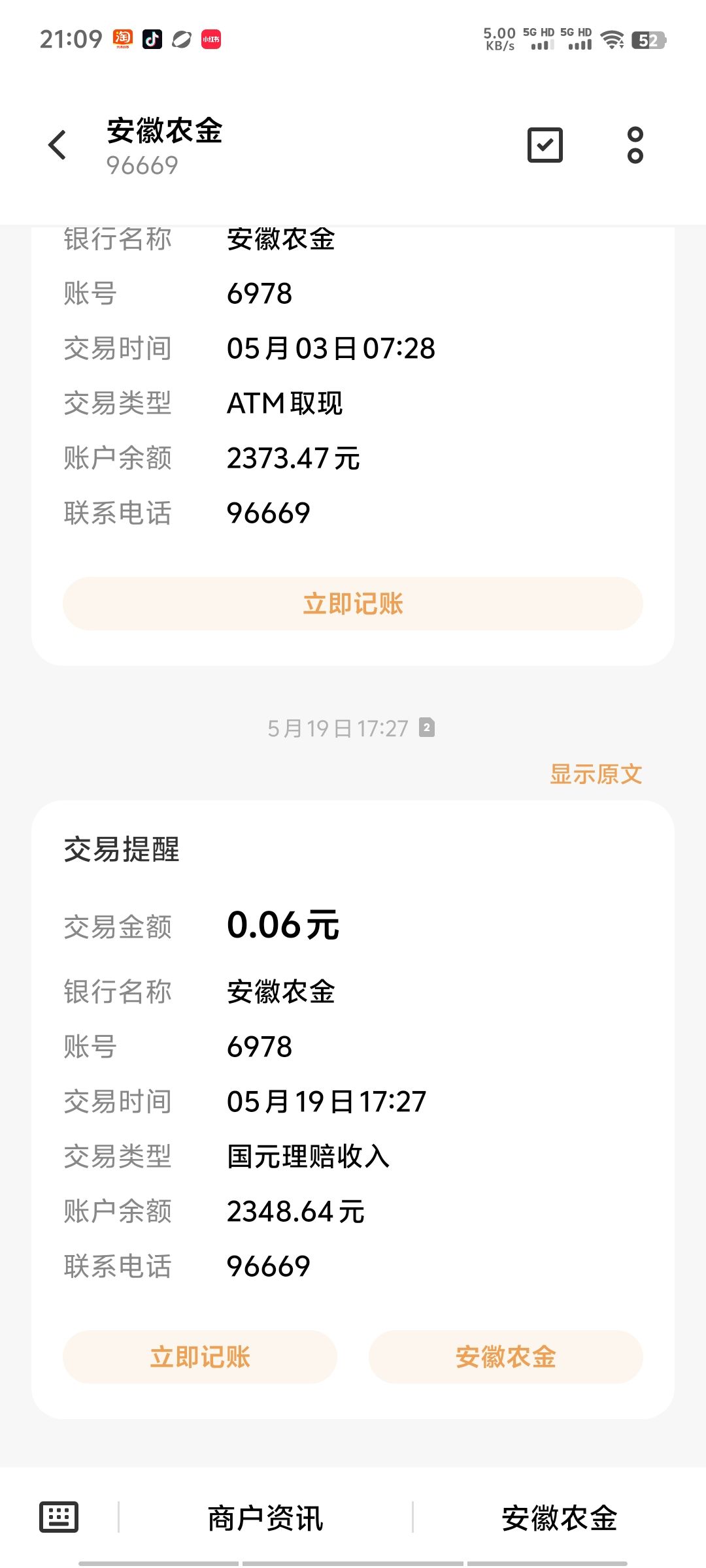Go back from the 安徽农金 message thread
The height and width of the screenshot is (1568, 706).
[x=58, y=145]
